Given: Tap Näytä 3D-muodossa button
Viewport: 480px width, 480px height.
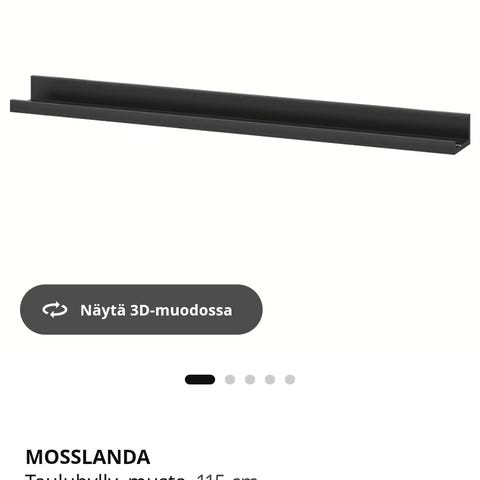Looking at the screenshot, I should pos(141,310).
